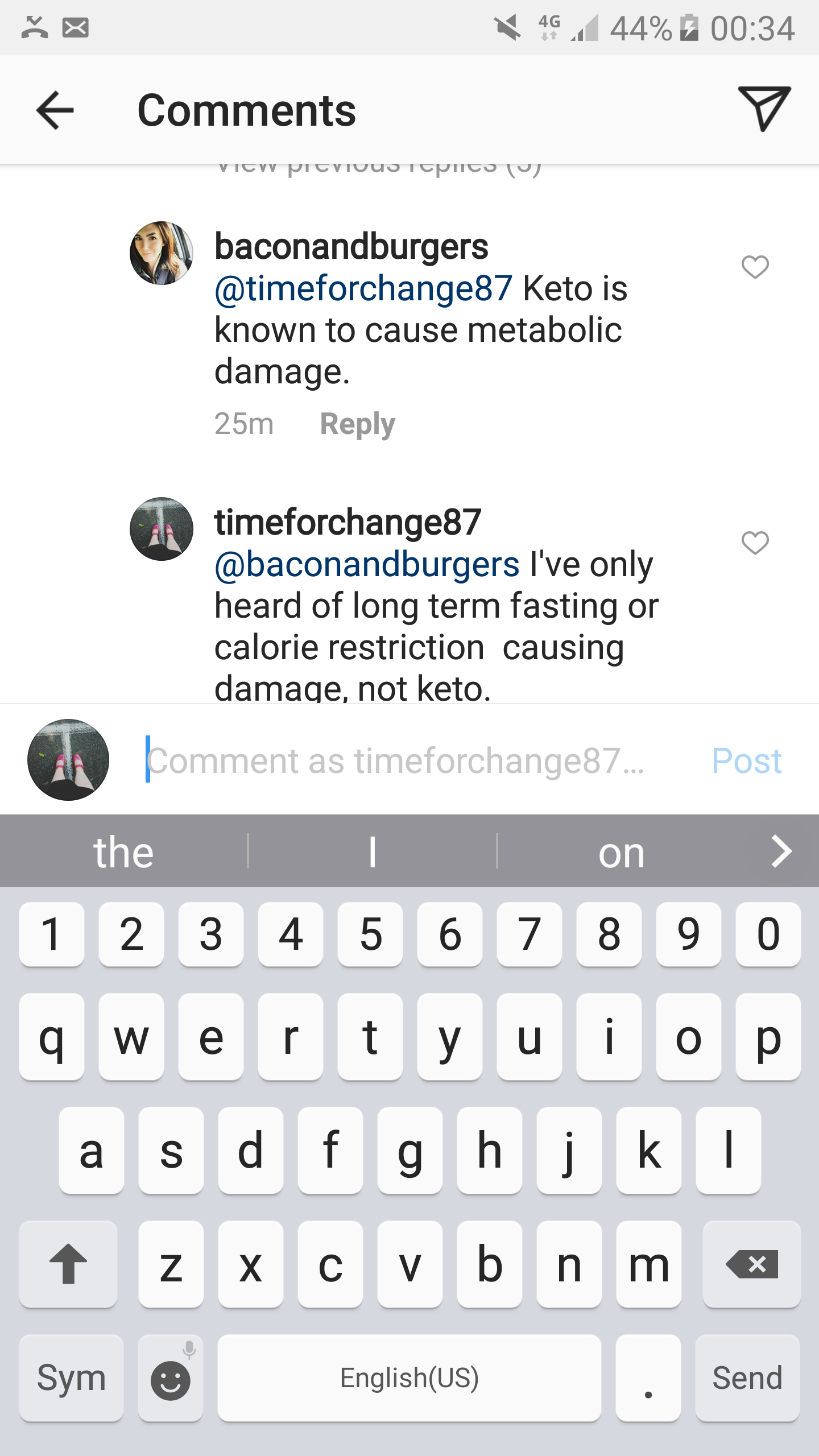The width and height of the screenshot is (819, 1456).
Task: Like baconandburgers' comment about keto
Action: click(x=755, y=267)
